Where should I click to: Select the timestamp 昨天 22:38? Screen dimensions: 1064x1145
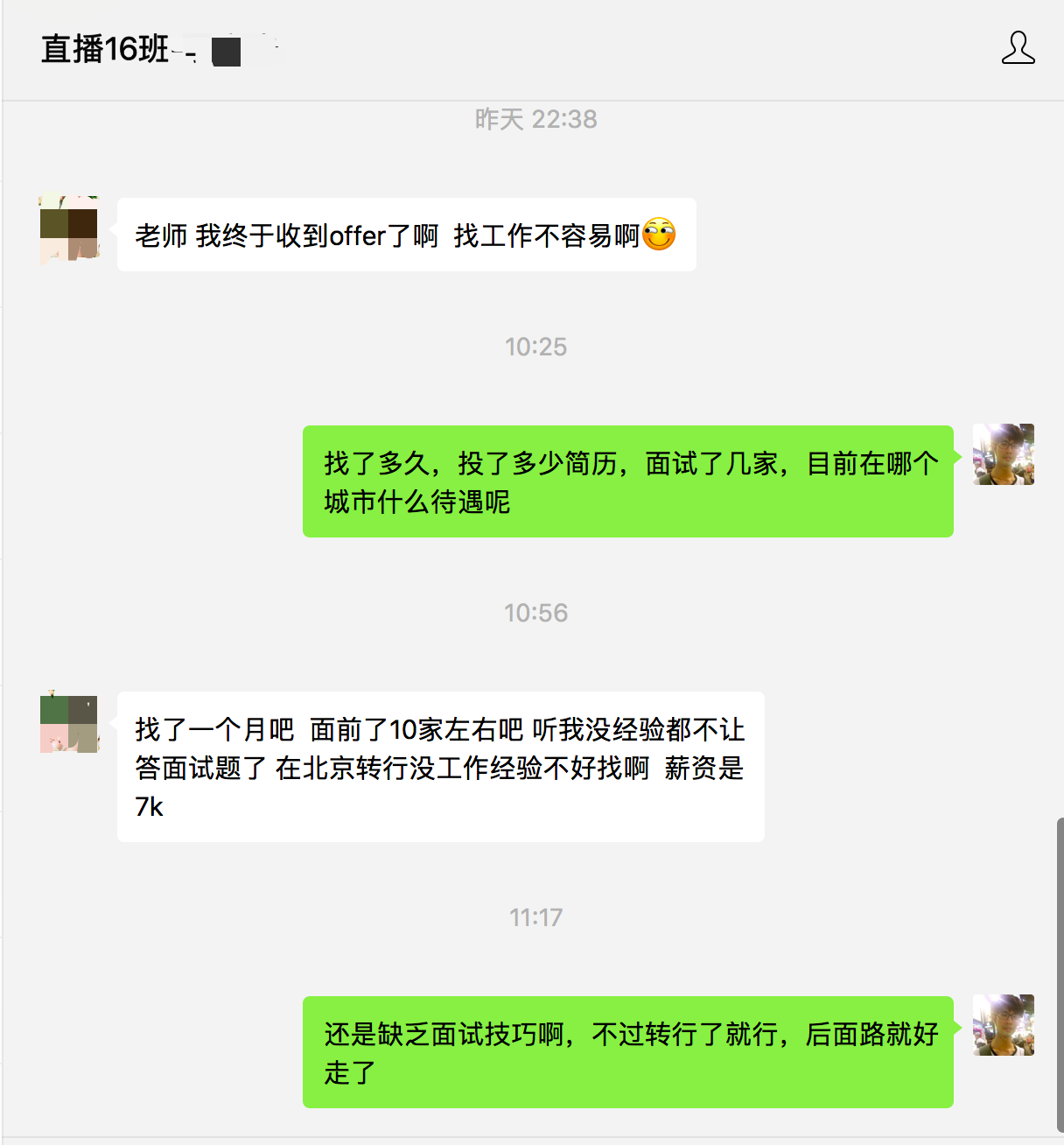pyautogui.click(x=536, y=119)
